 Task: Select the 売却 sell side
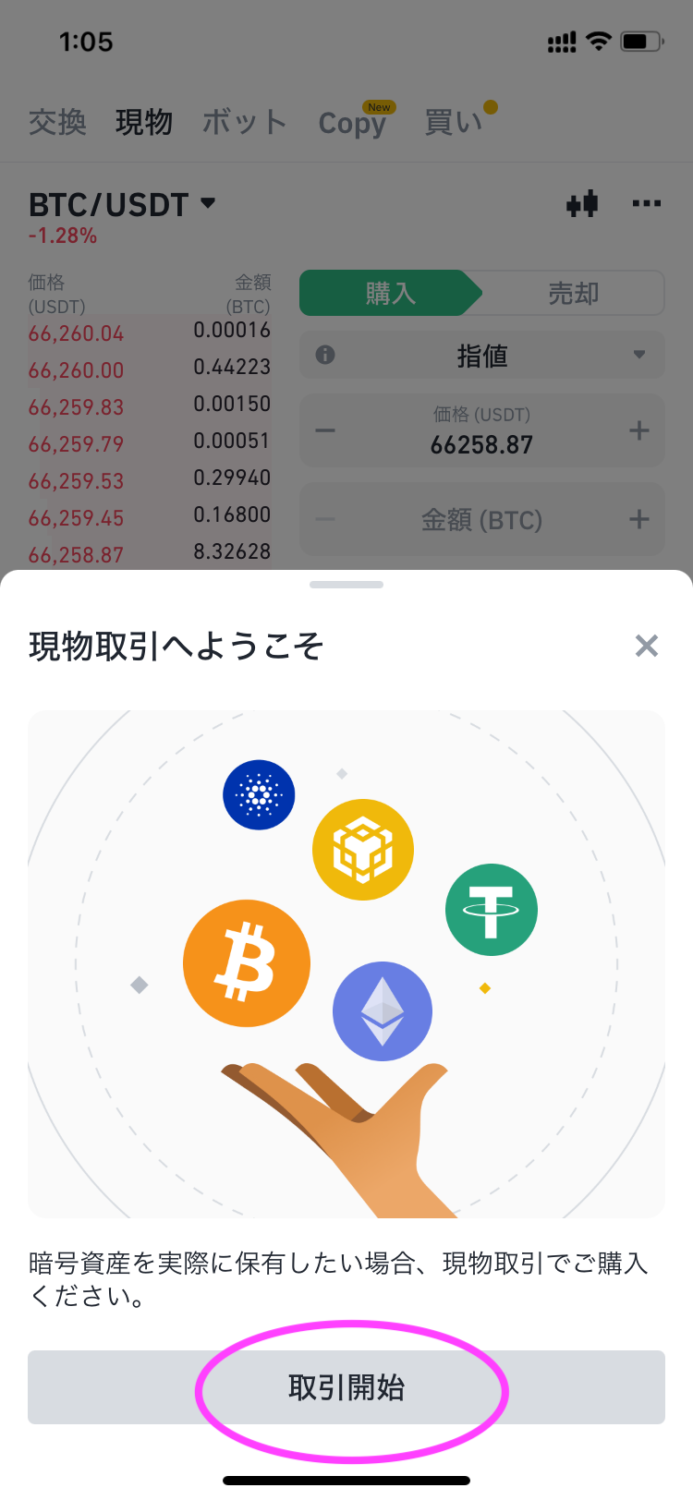[x=573, y=293]
